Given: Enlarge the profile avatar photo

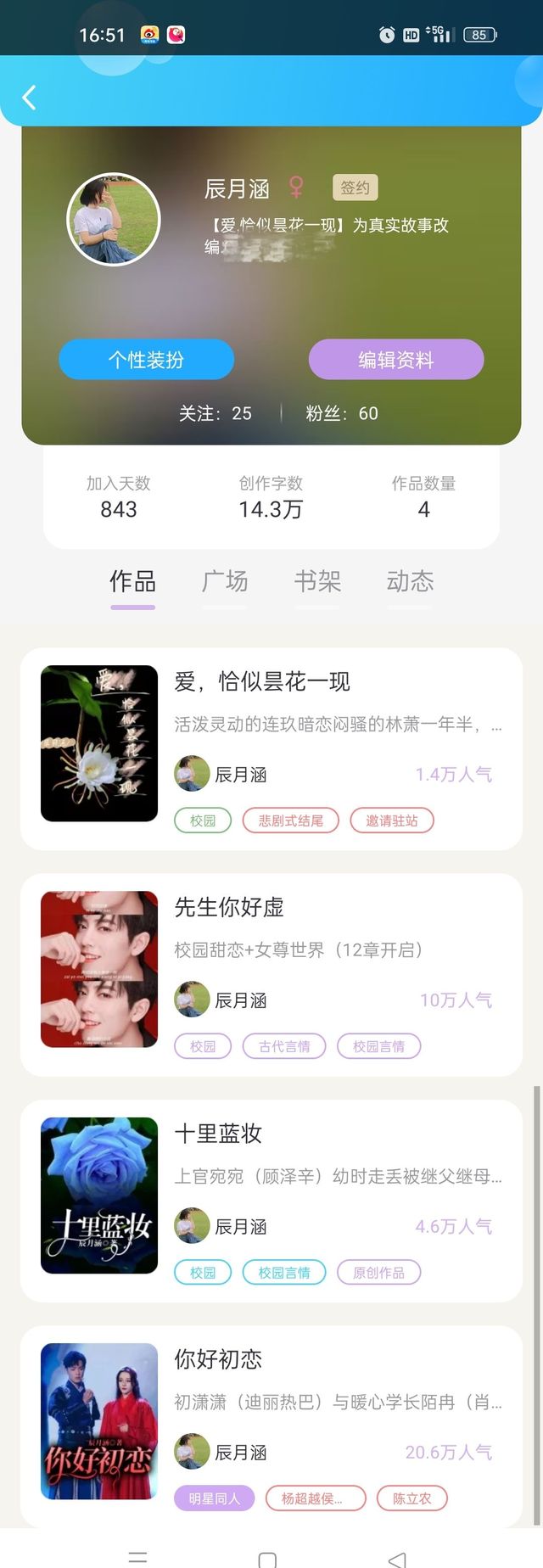Looking at the screenshot, I should coord(114,220).
